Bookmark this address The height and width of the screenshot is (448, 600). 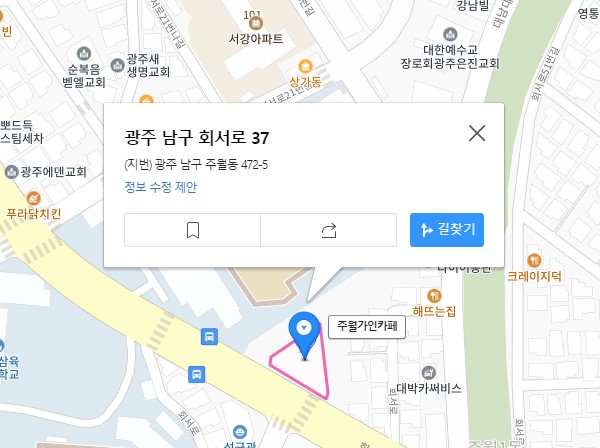point(193,230)
